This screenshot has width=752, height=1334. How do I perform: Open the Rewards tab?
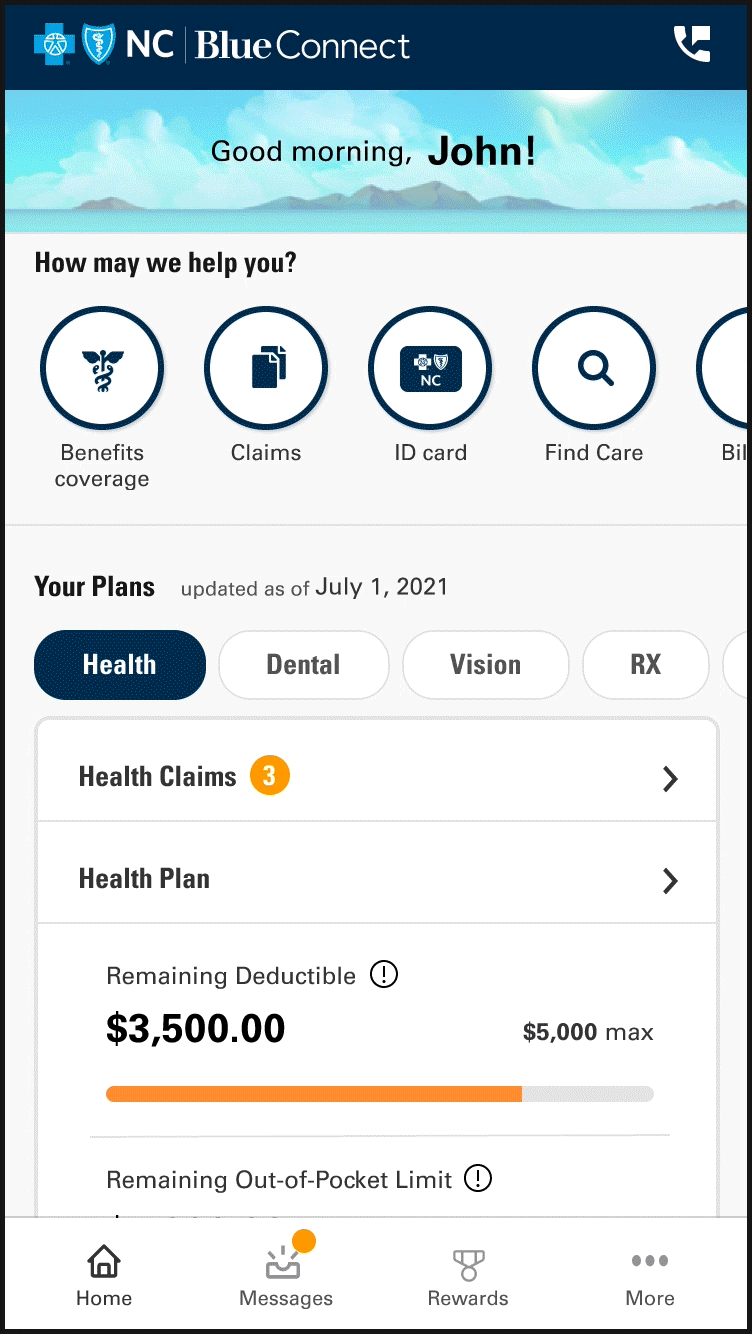coord(468,1277)
